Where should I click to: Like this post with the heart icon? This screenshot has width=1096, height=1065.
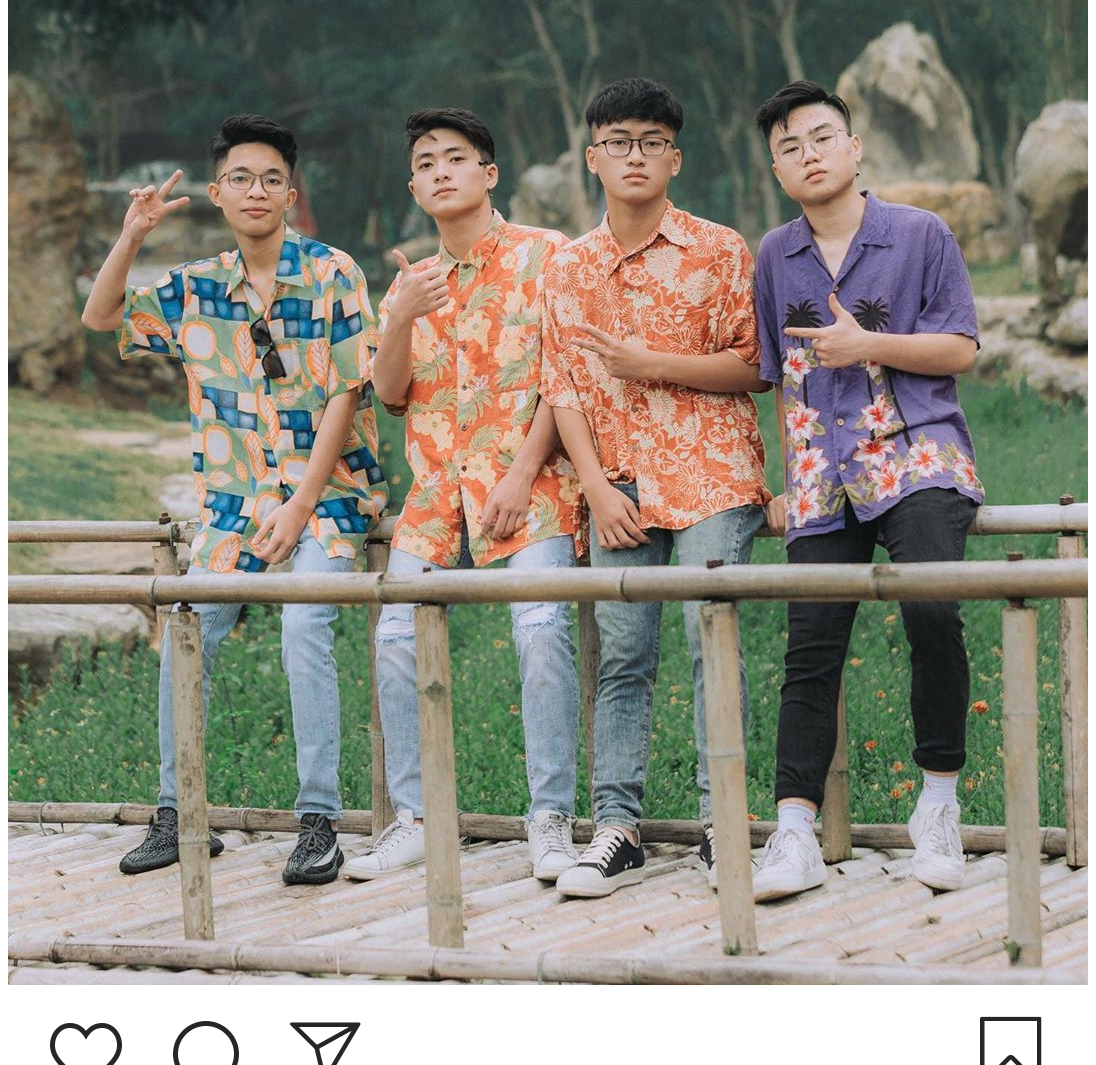[86, 1045]
